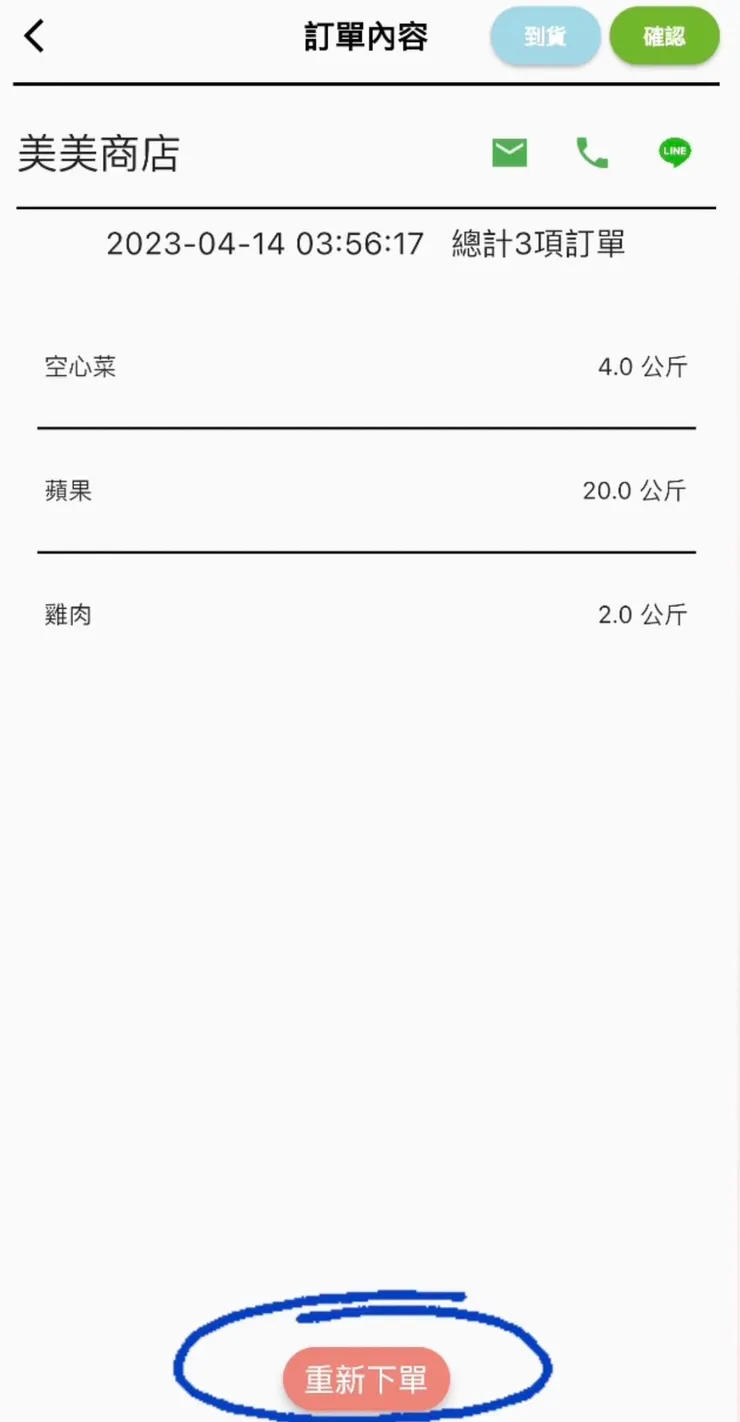Tap the order timestamp 2023-04-14 03:56:17
This screenshot has width=740, height=1422.
pyautogui.click(x=264, y=243)
